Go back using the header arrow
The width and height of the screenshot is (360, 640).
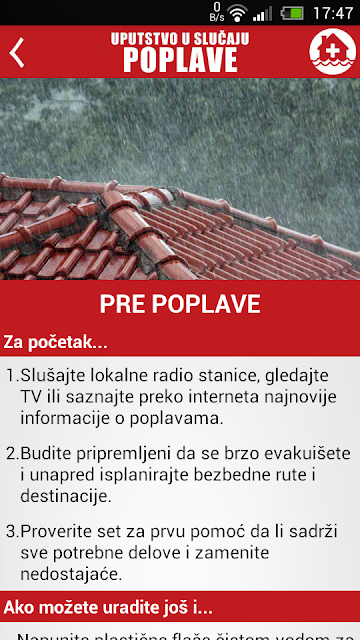(17, 52)
